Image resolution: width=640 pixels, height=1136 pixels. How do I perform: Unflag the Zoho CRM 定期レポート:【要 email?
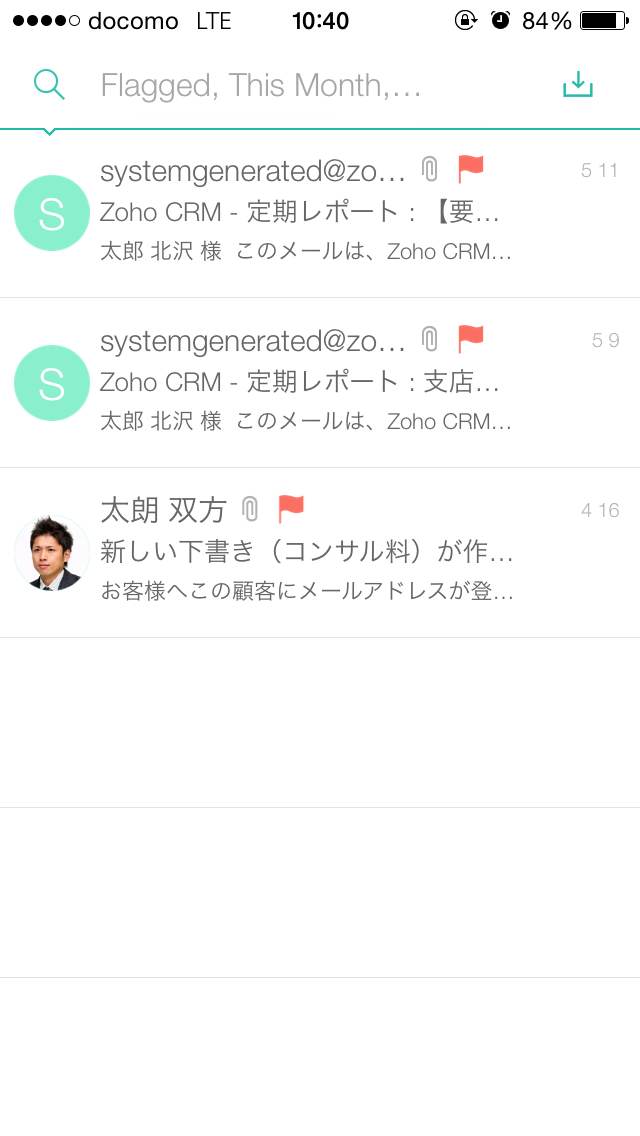click(x=471, y=169)
